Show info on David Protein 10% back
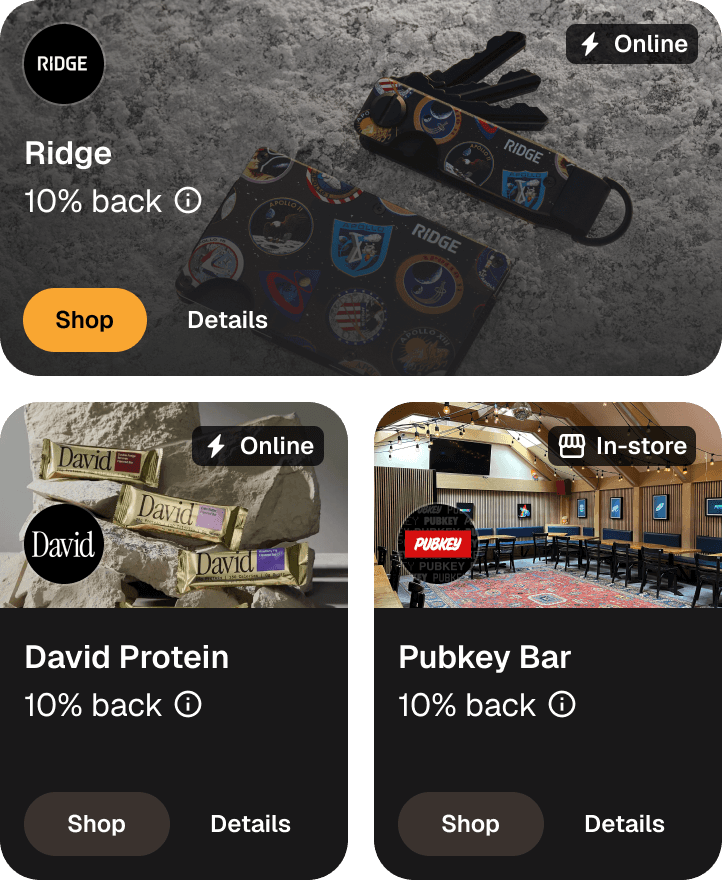 click(x=188, y=705)
